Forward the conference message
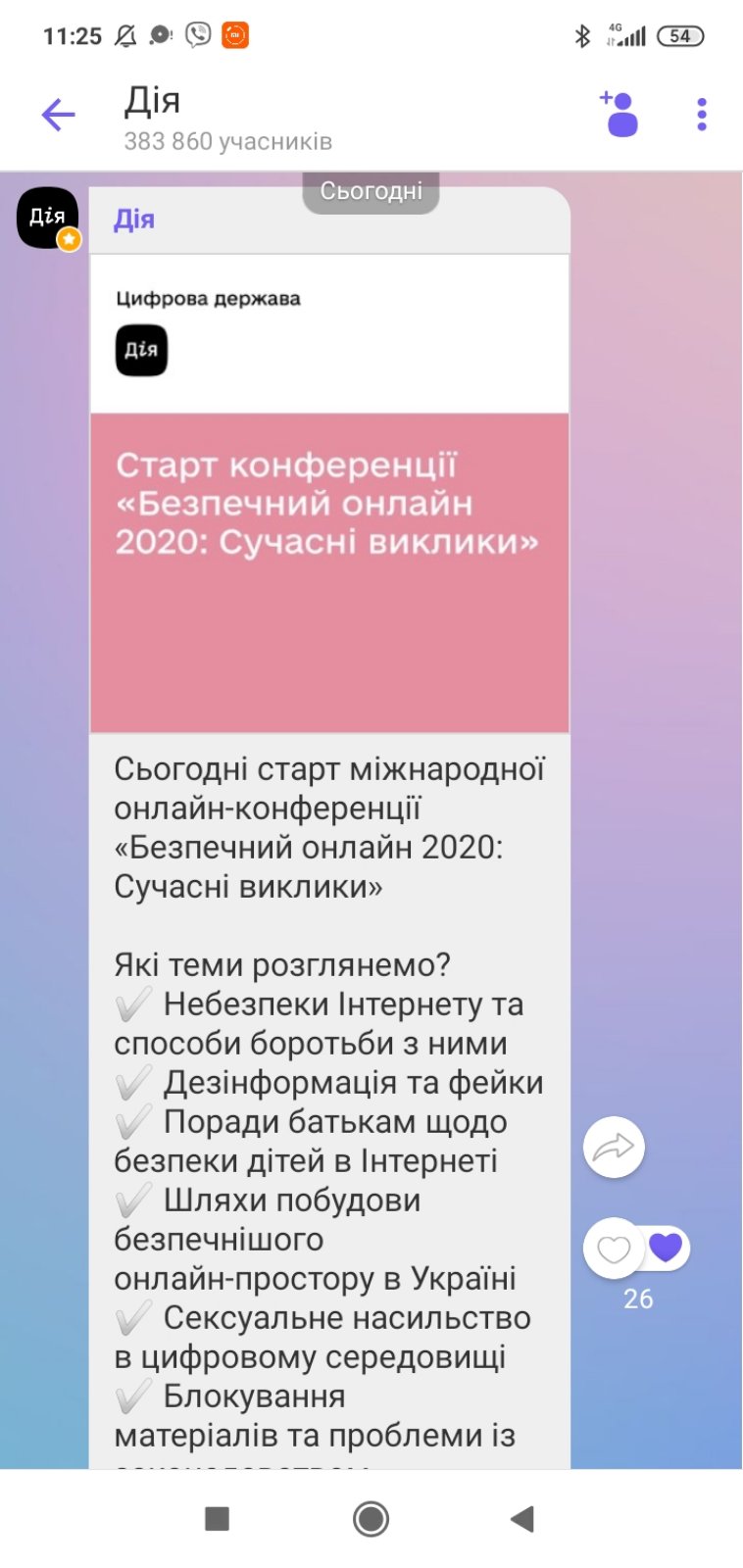The image size is (743, 1568). [614, 1147]
